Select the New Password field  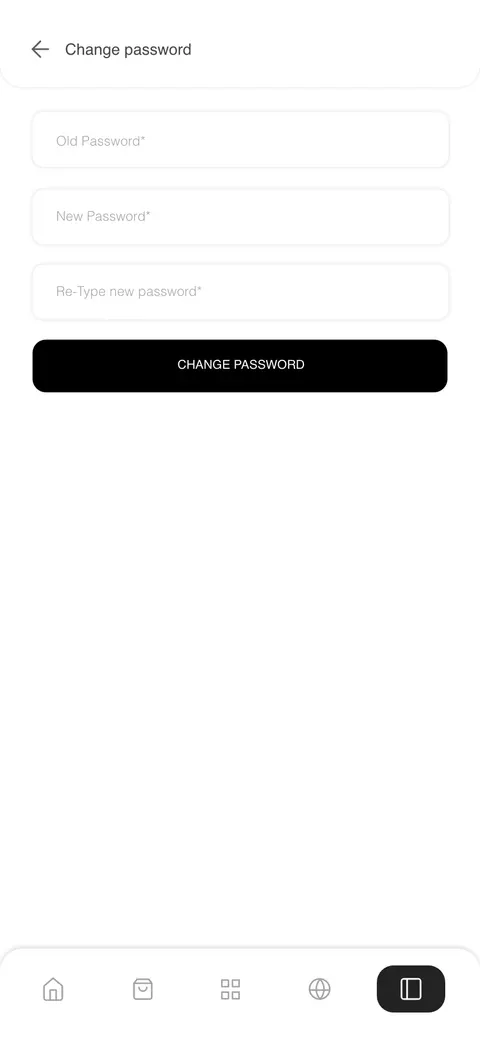(x=240, y=216)
